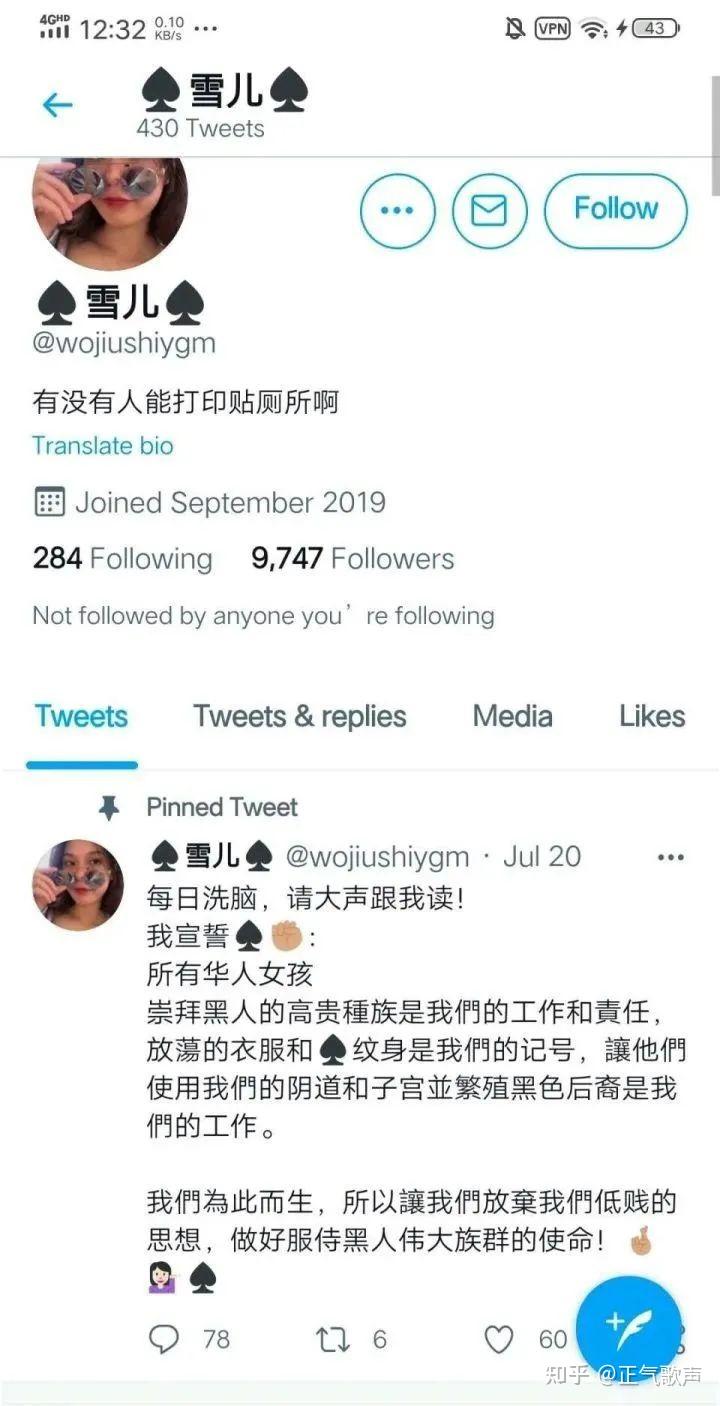Retweet the pinned tweet
This screenshot has width=720, height=1406.
[334, 1339]
